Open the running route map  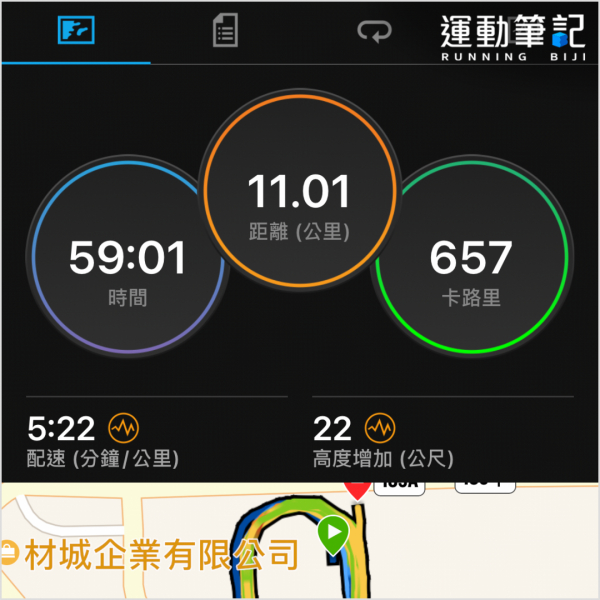coord(300,545)
